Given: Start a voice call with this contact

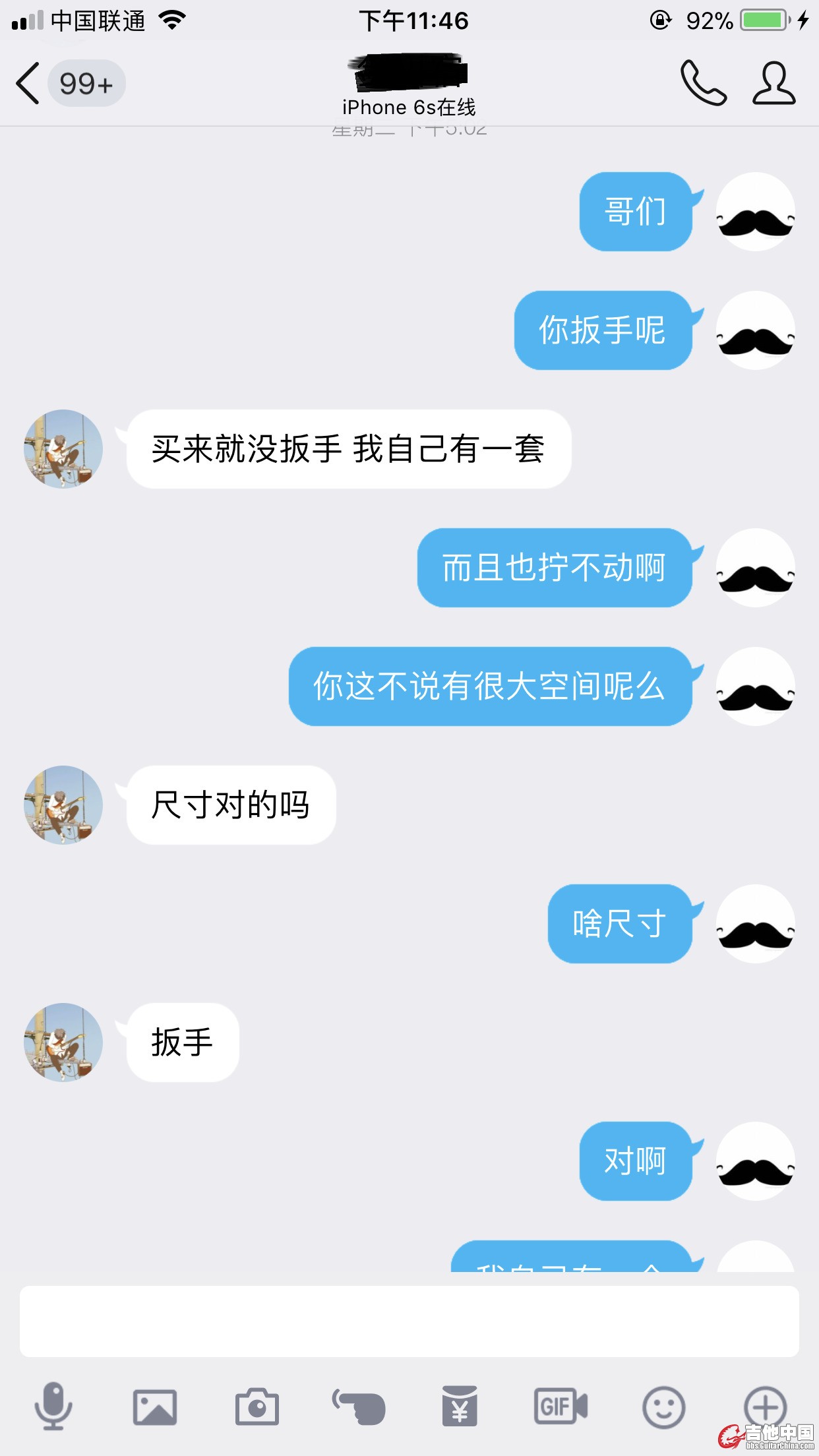Looking at the screenshot, I should 703,83.
